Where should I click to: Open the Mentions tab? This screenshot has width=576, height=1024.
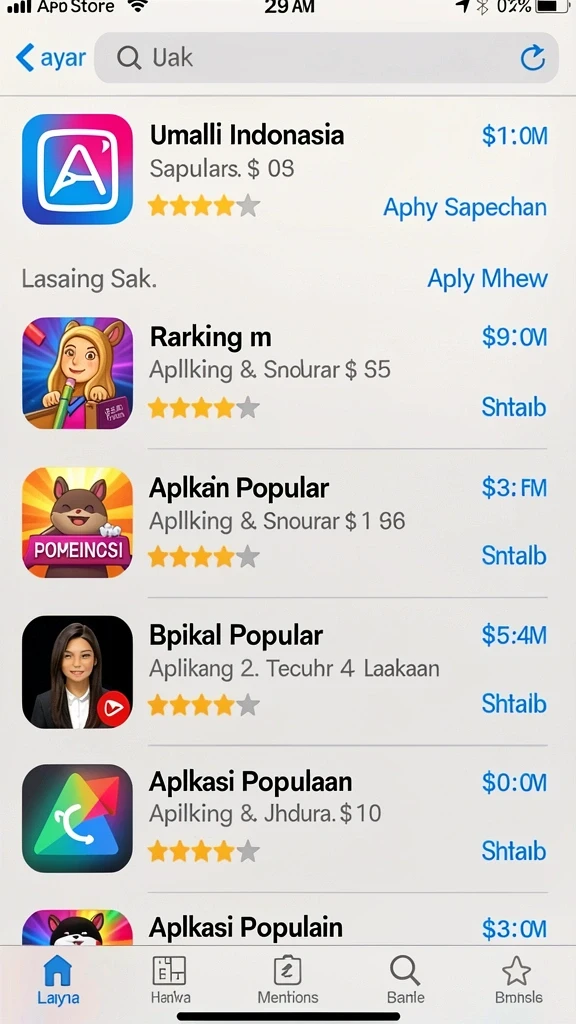pos(287,980)
